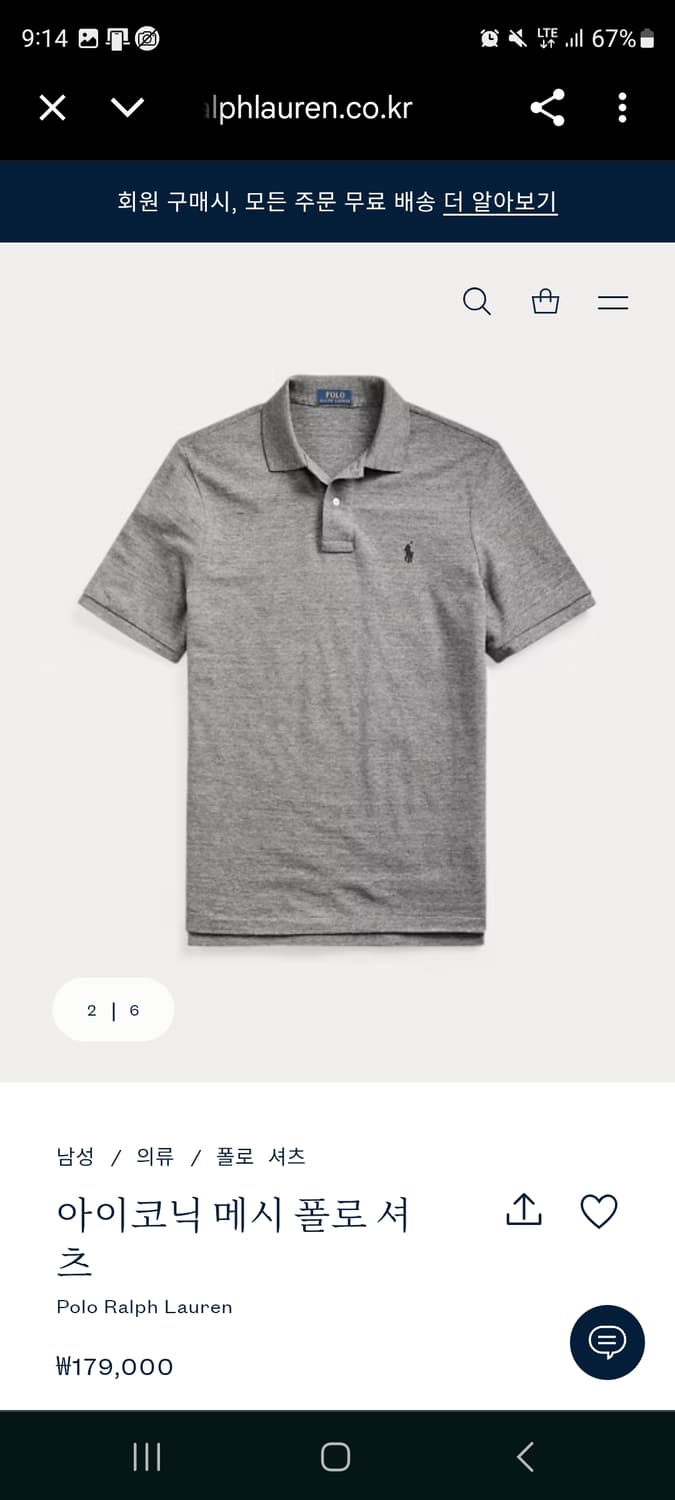
Task: Go to the 남성 breadcrumb
Action: 75,1157
